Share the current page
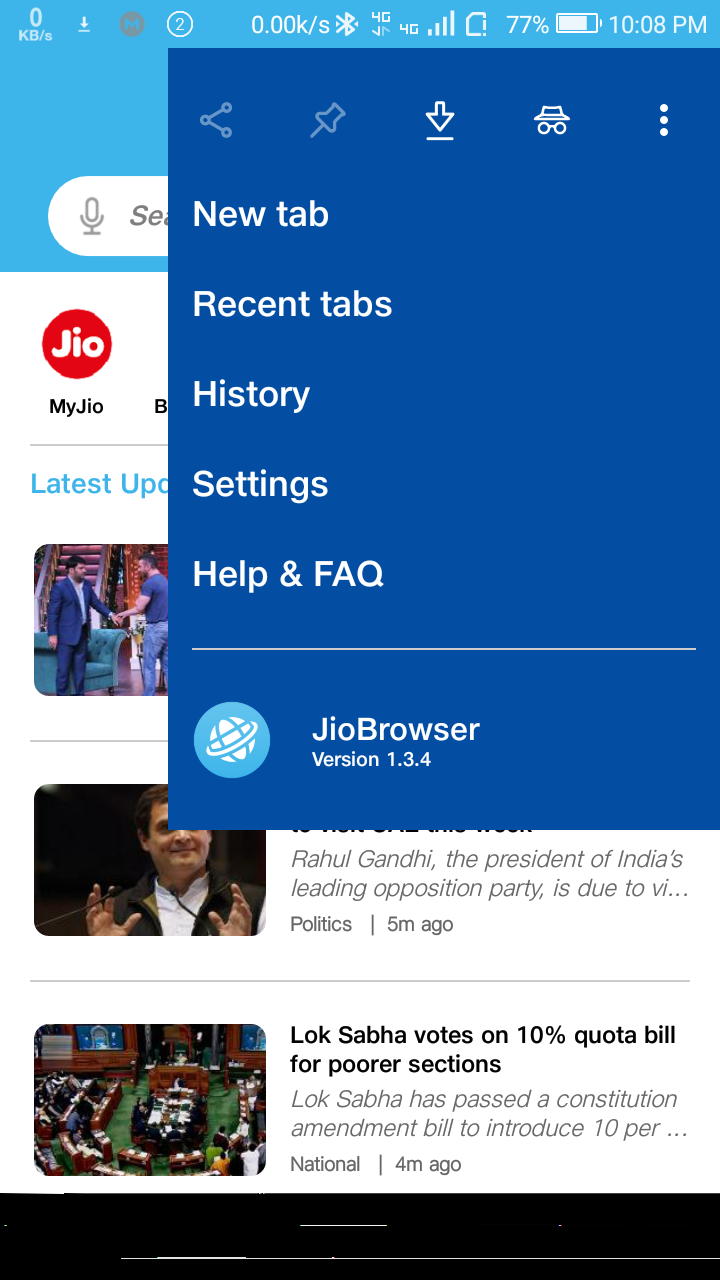720x1280 pixels. click(x=216, y=119)
